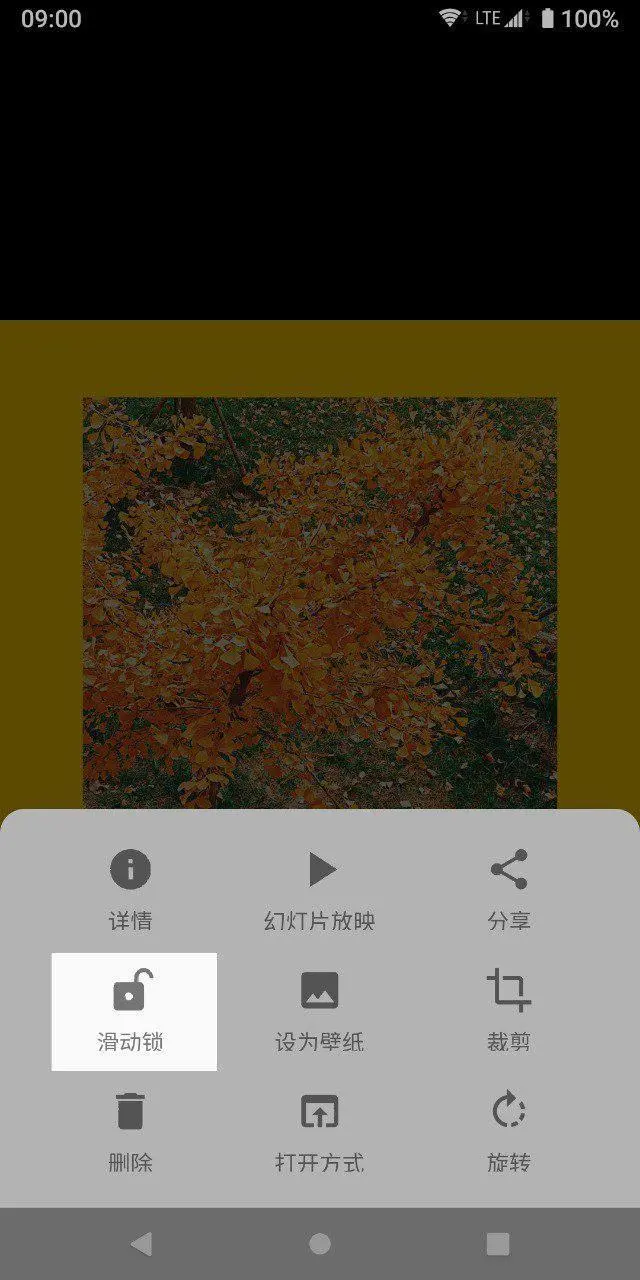Go to the home screen
This screenshot has height=1280, width=640.
(x=320, y=1243)
